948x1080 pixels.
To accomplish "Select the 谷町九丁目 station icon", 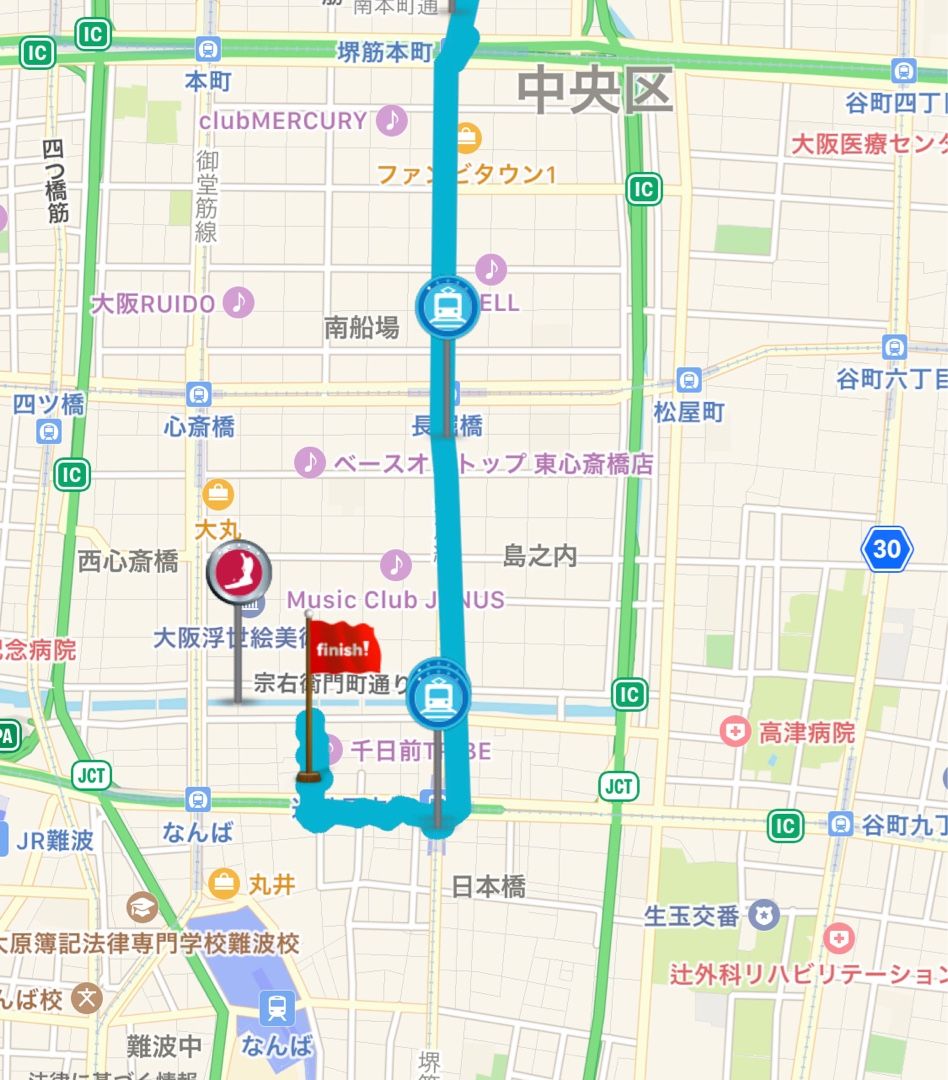I will [840, 825].
